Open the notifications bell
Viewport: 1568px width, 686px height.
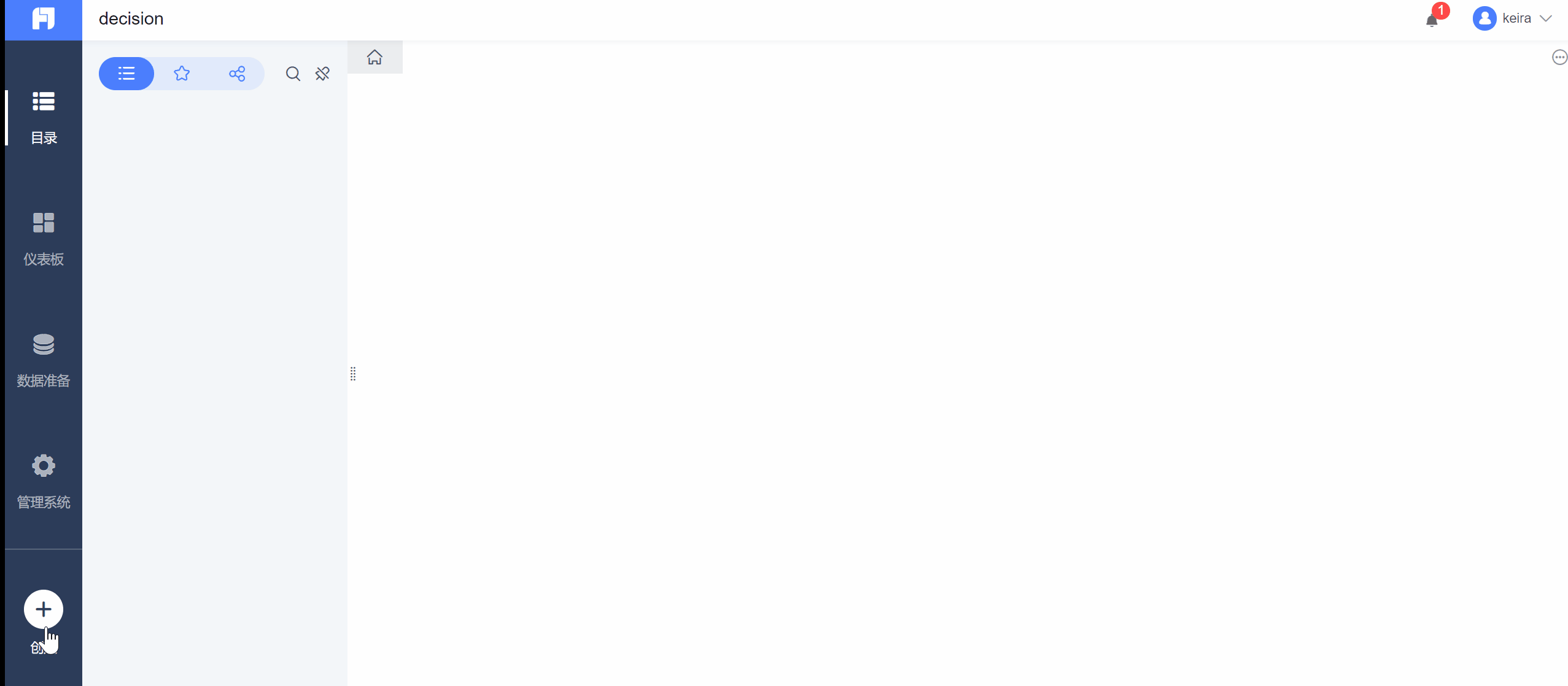click(1432, 20)
